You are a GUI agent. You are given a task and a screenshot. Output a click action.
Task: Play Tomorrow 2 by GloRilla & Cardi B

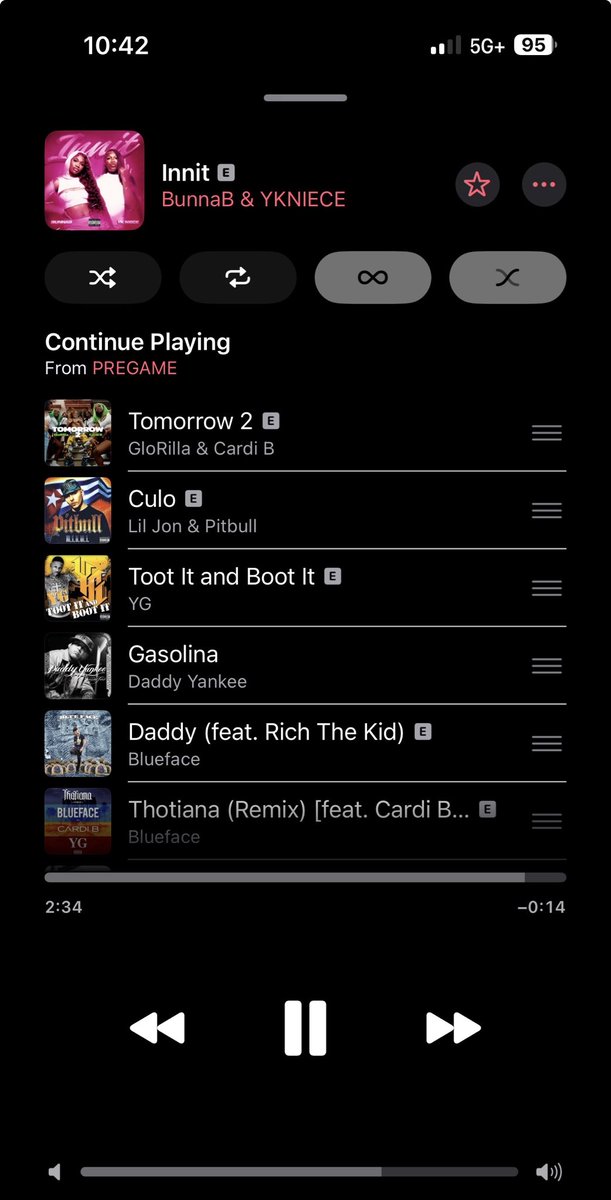pos(305,433)
